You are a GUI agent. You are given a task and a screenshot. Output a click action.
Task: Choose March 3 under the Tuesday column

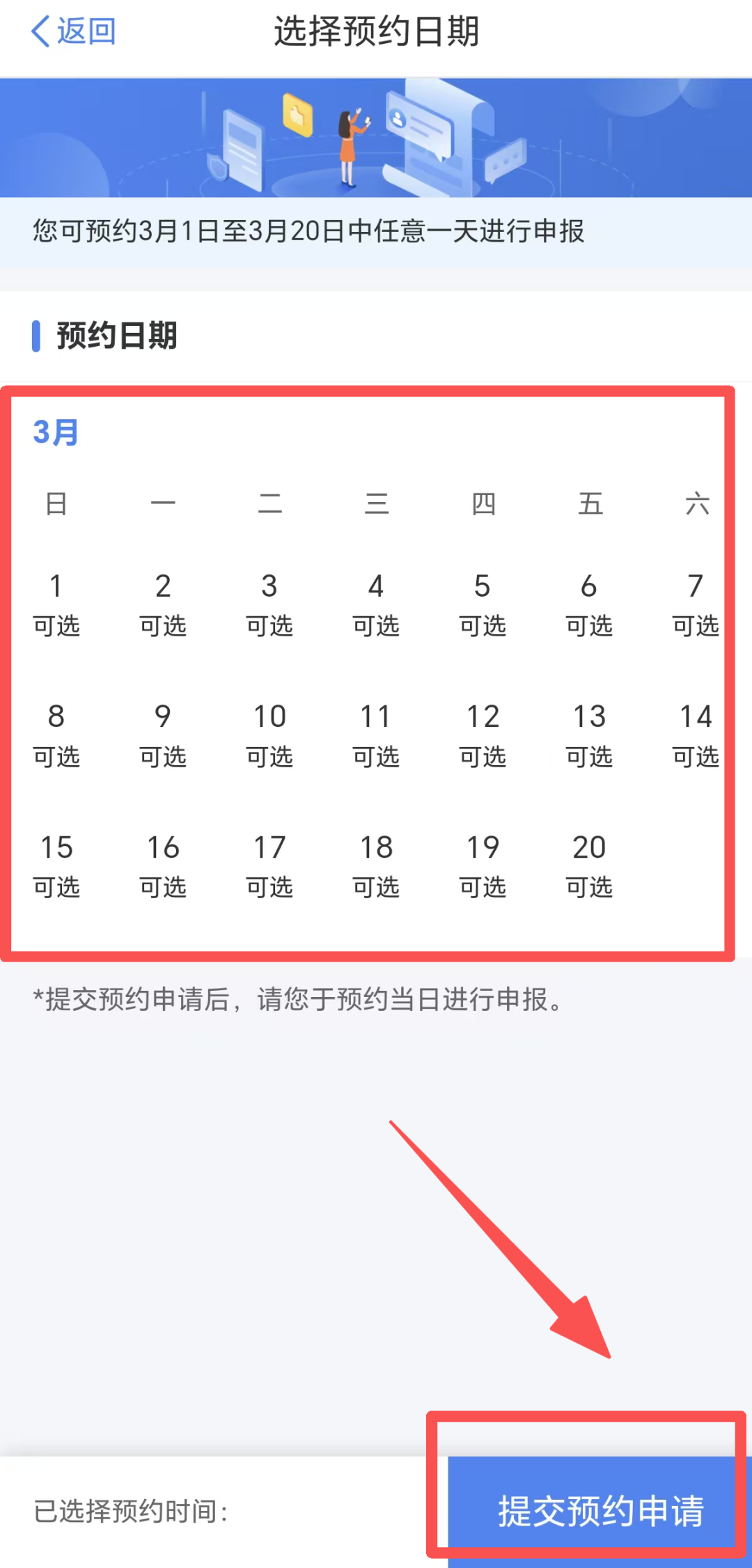click(270, 604)
